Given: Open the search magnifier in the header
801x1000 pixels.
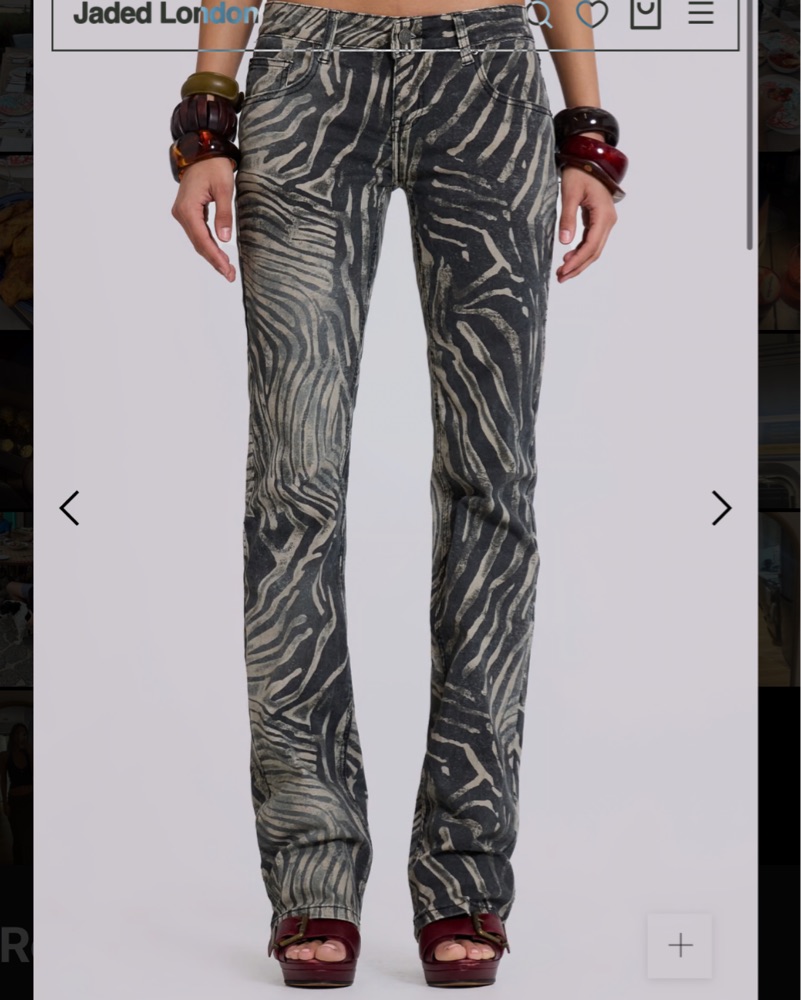Looking at the screenshot, I should click(x=539, y=13).
